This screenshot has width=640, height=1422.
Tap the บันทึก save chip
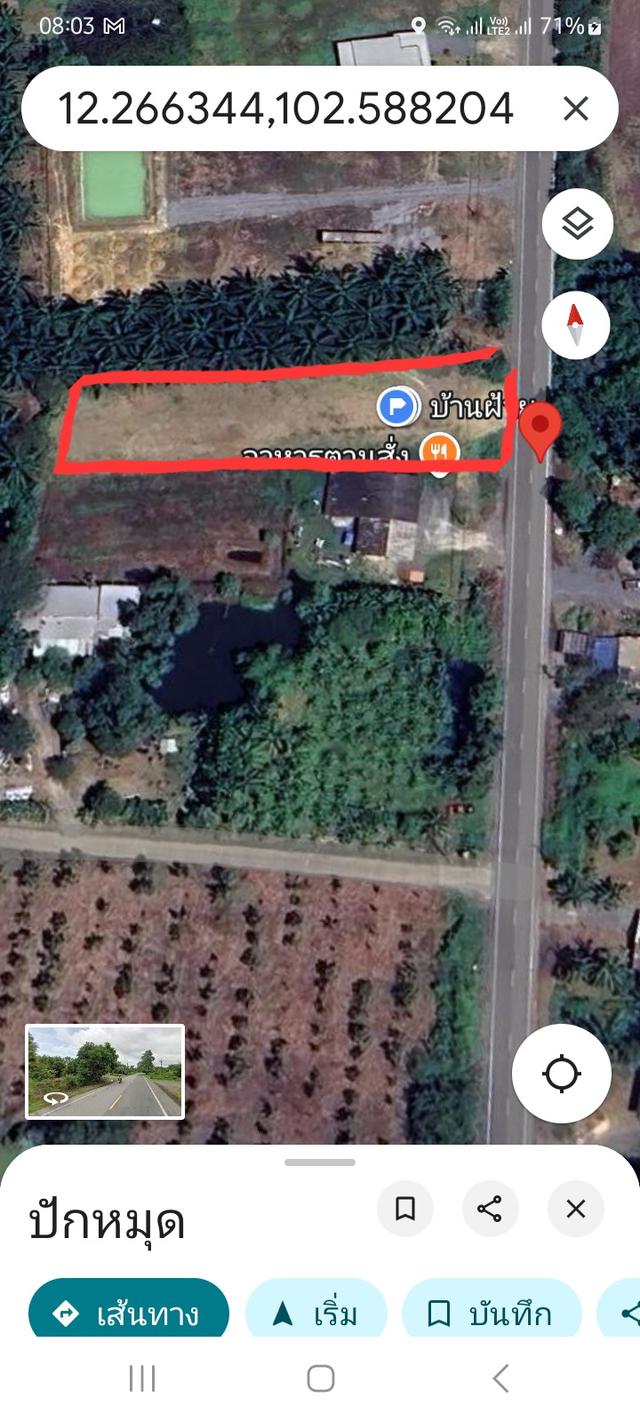tap(492, 1313)
